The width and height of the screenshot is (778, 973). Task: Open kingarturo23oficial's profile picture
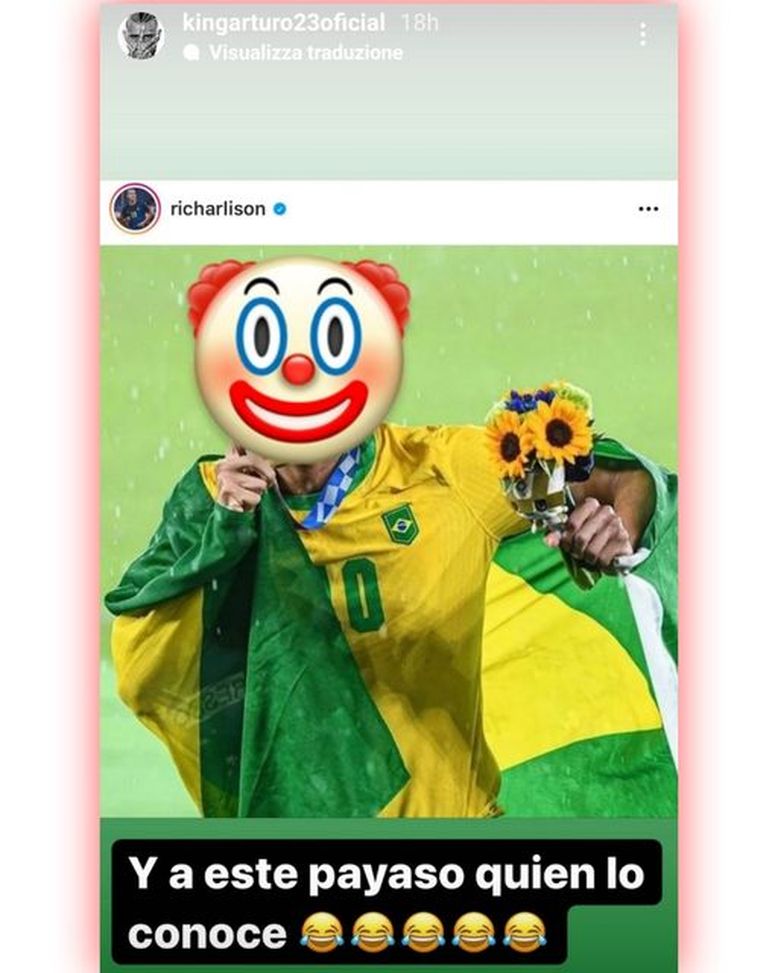(x=141, y=36)
